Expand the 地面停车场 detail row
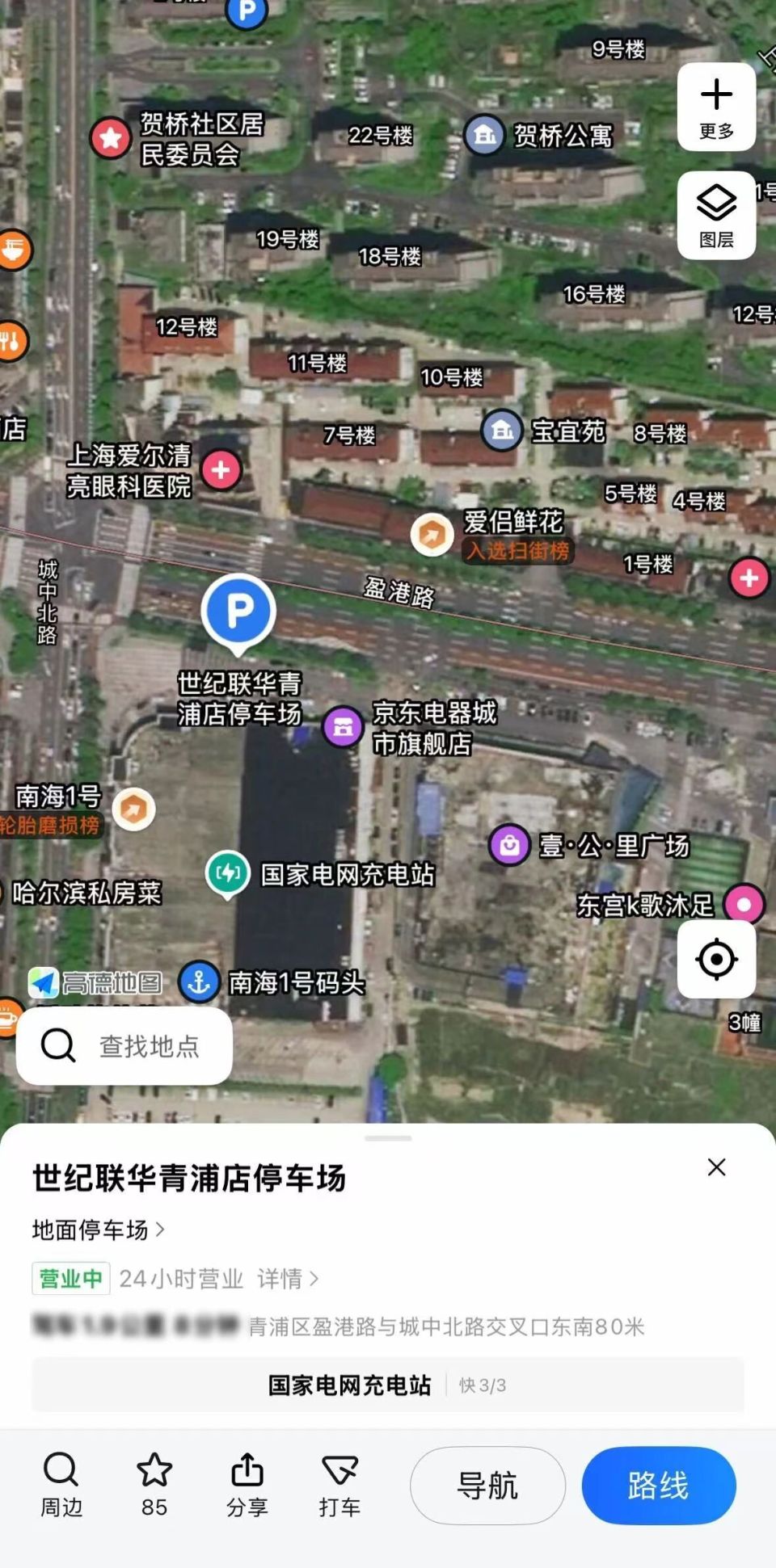The image size is (776, 1568). click(x=91, y=1228)
